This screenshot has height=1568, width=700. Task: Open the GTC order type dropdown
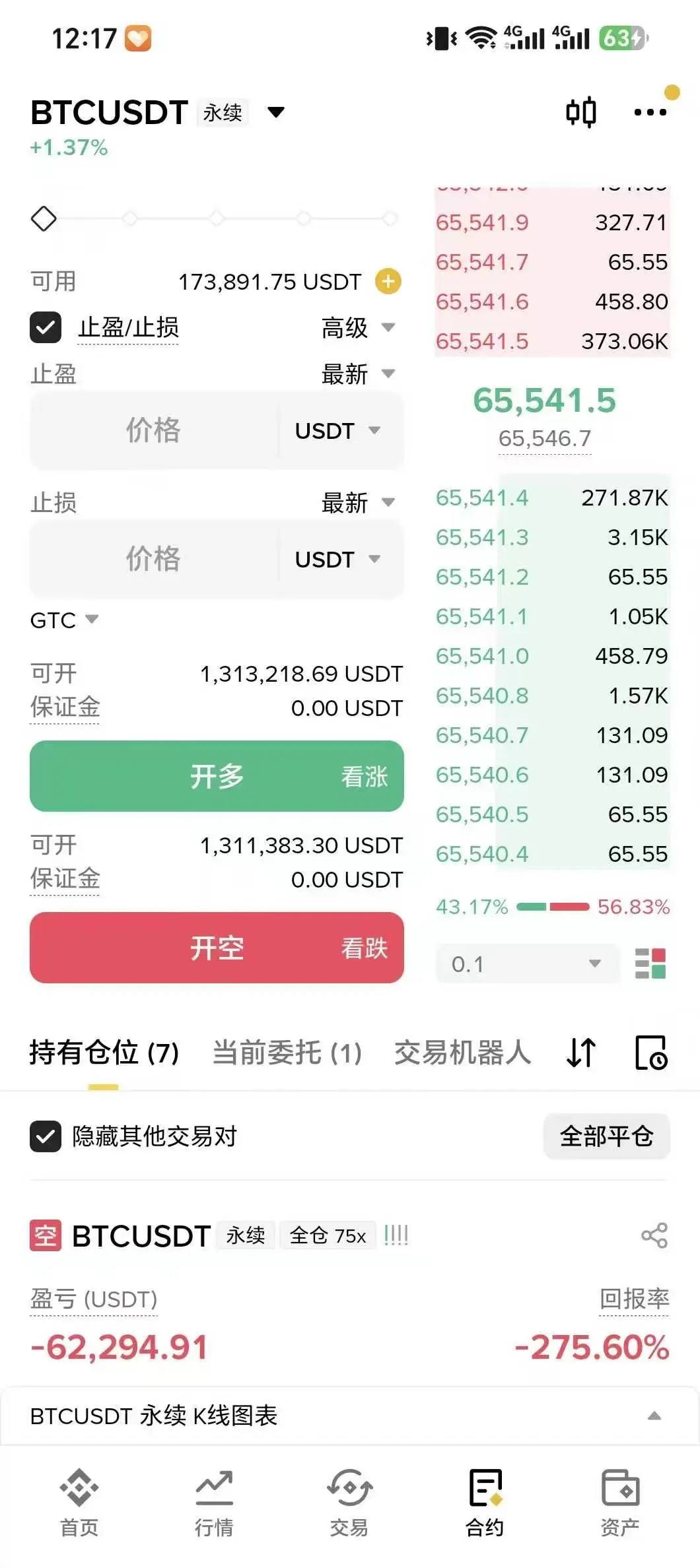coord(64,620)
